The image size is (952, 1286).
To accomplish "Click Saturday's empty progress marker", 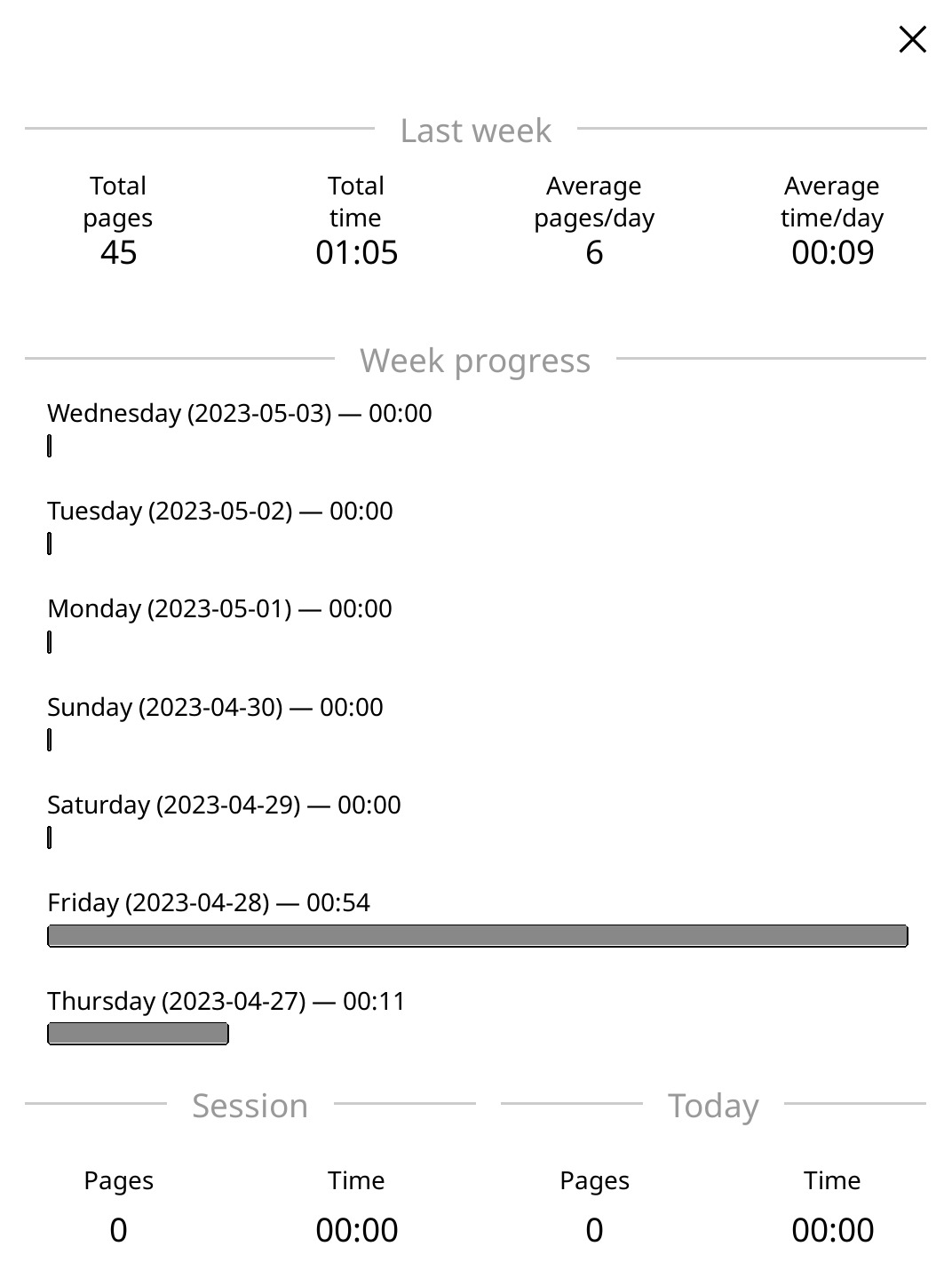I will click(x=49, y=837).
